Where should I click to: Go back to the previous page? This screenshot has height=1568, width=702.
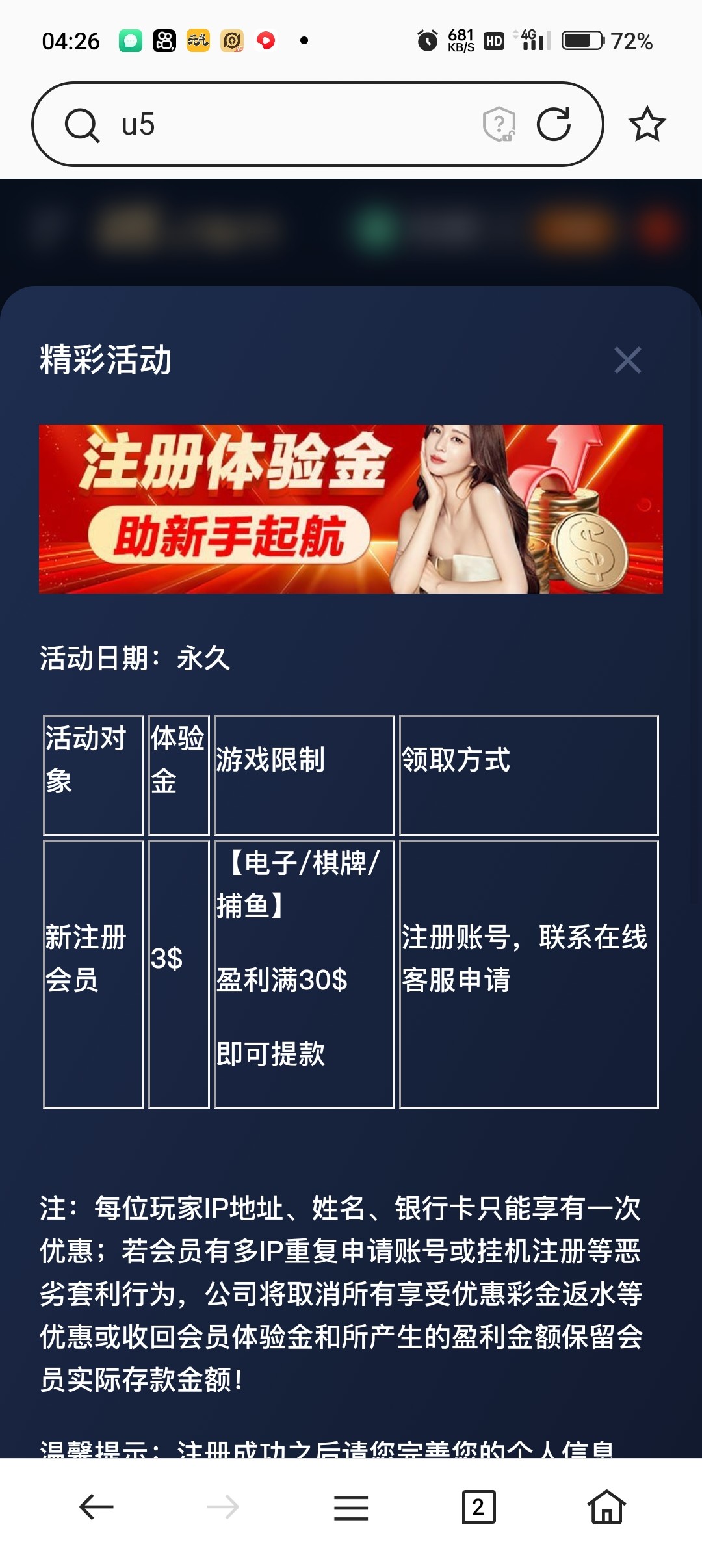coord(96,1507)
